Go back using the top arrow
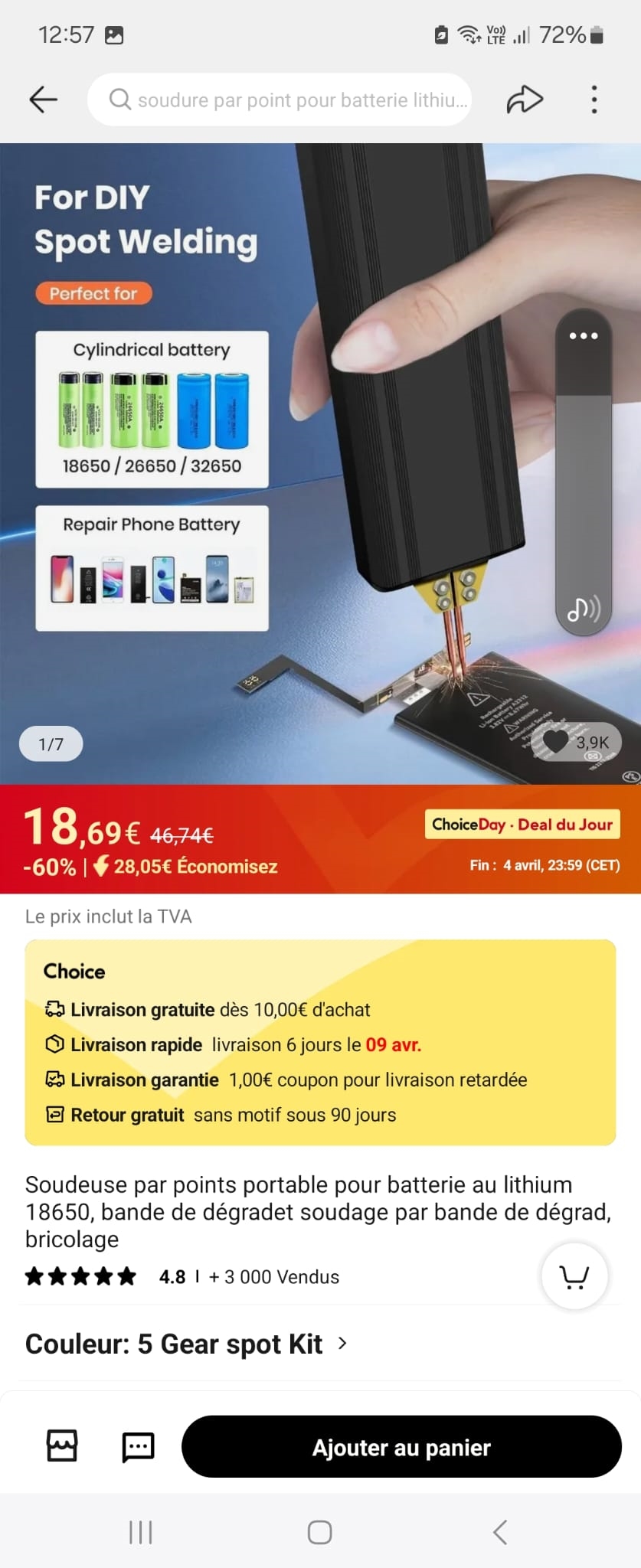This screenshot has width=641, height=1568. (44, 100)
